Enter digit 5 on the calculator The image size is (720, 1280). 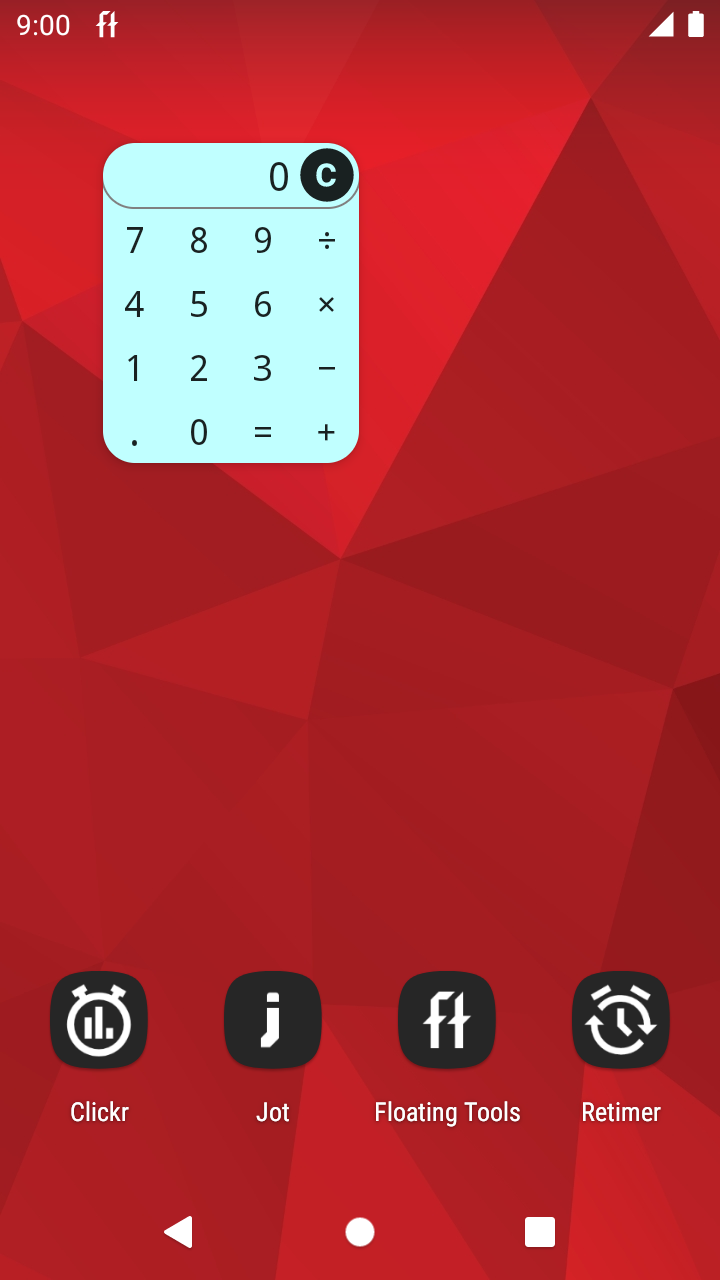click(199, 304)
